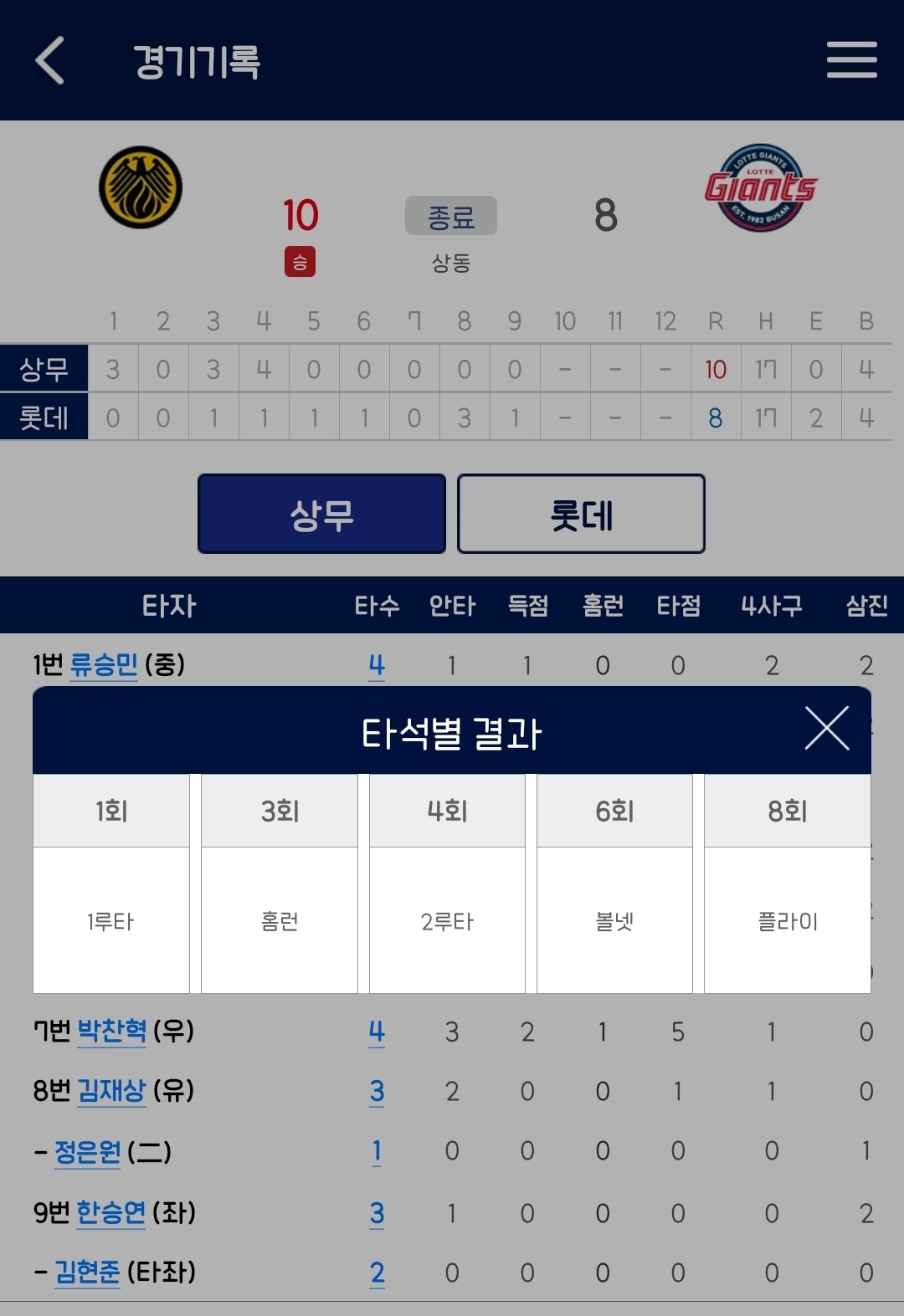The width and height of the screenshot is (904, 1316).
Task: Show 김재상's at-bat results via 타수 3
Action: 377,1091
